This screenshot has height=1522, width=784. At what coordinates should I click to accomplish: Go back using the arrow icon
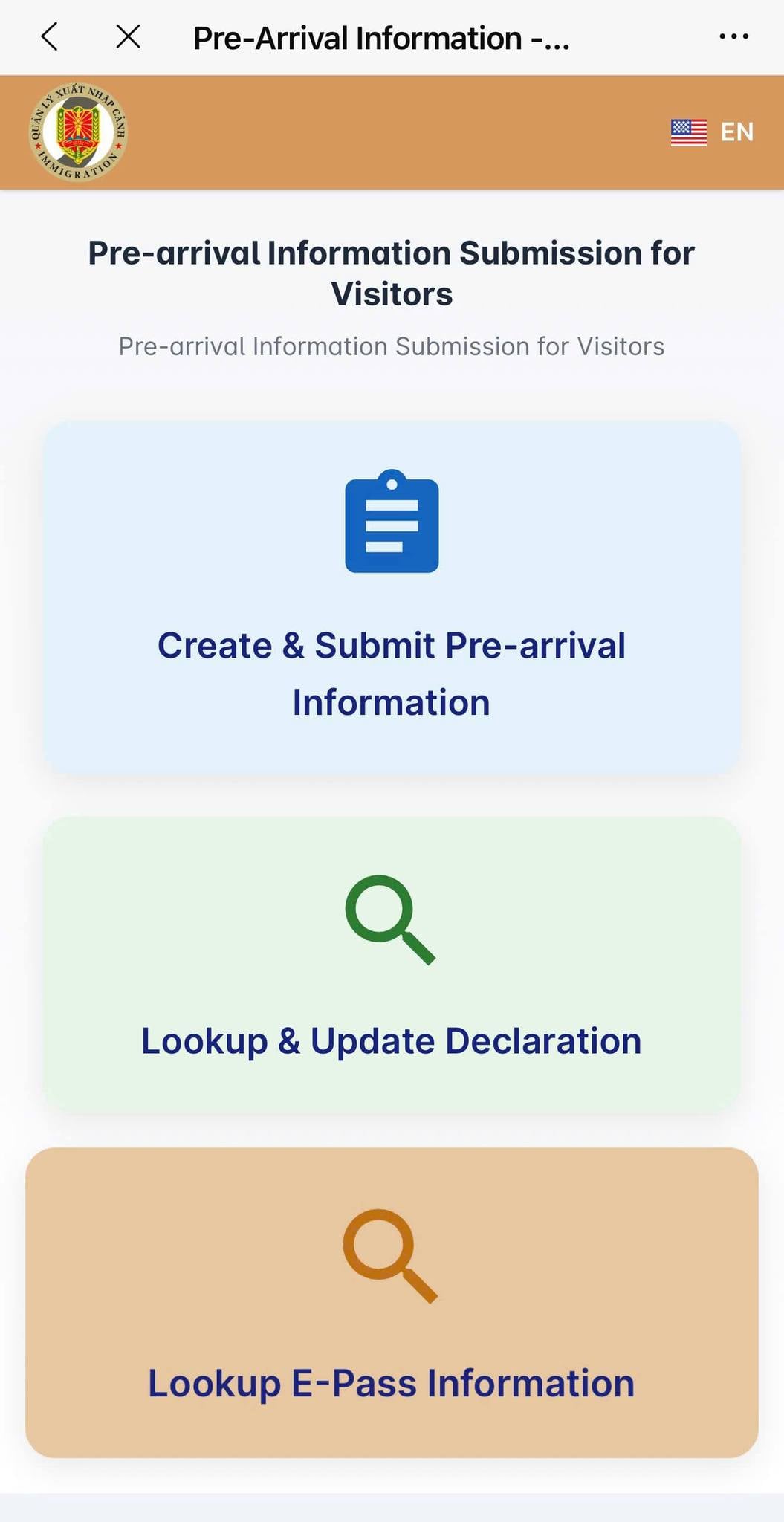coord(50,36)
